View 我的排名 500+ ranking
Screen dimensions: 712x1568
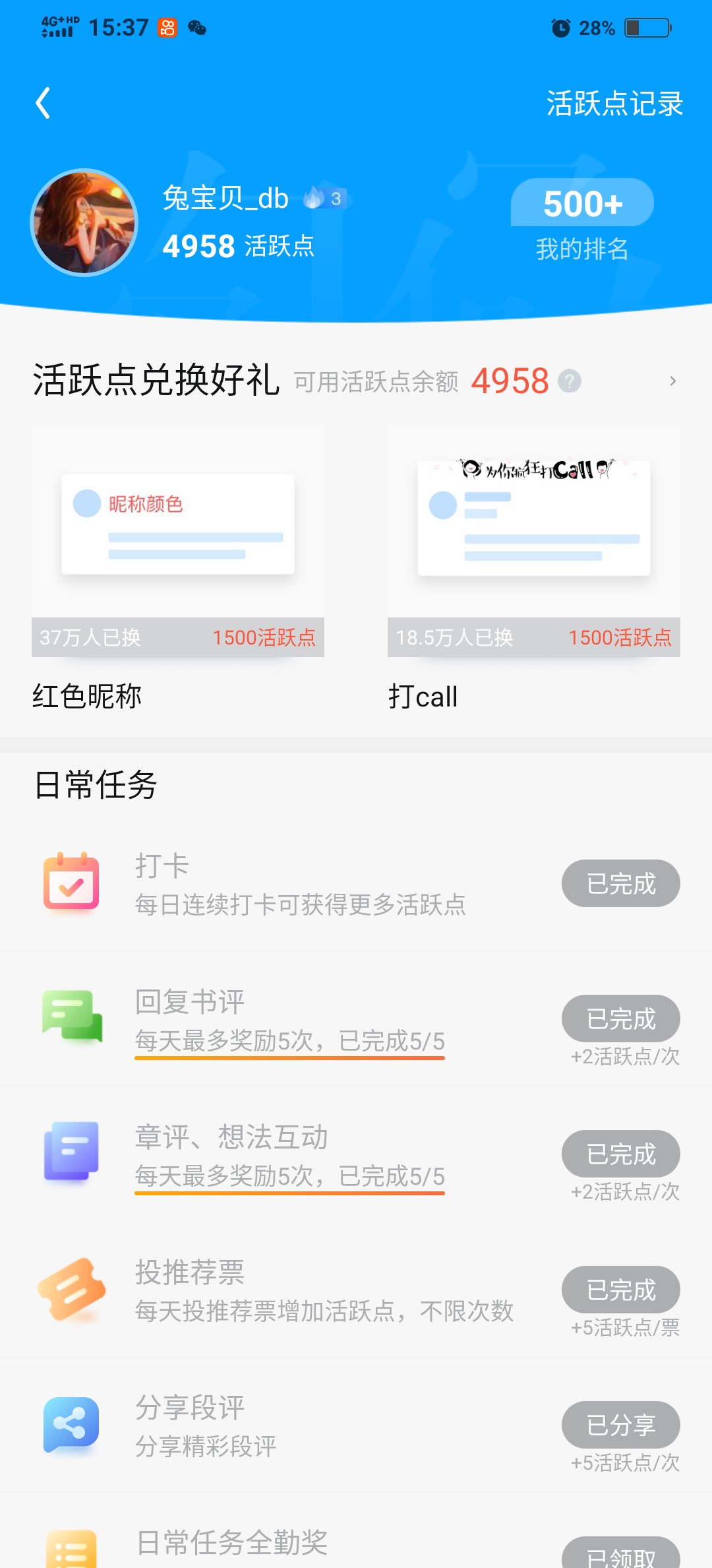click(582, 220)
